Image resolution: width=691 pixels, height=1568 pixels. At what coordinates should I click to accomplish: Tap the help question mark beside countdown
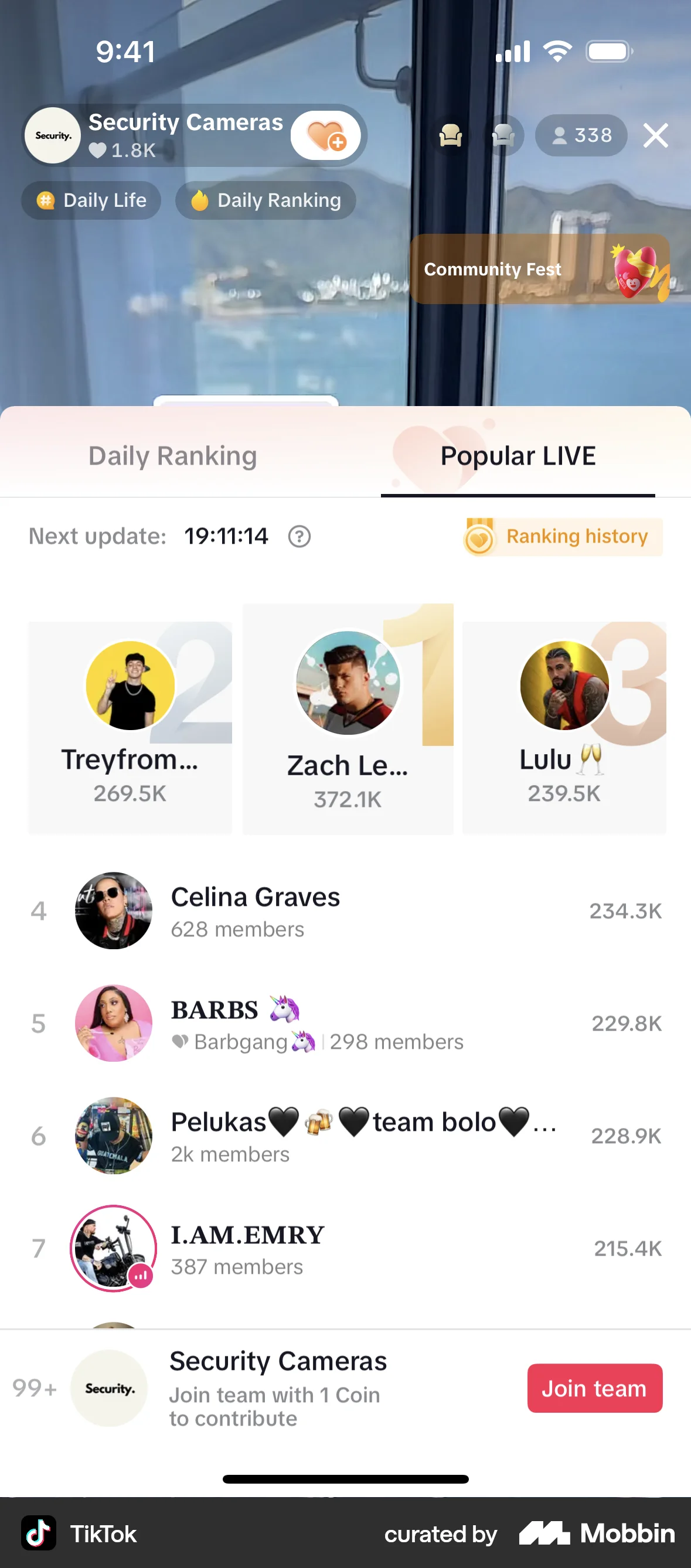click(x=299, y=537)
